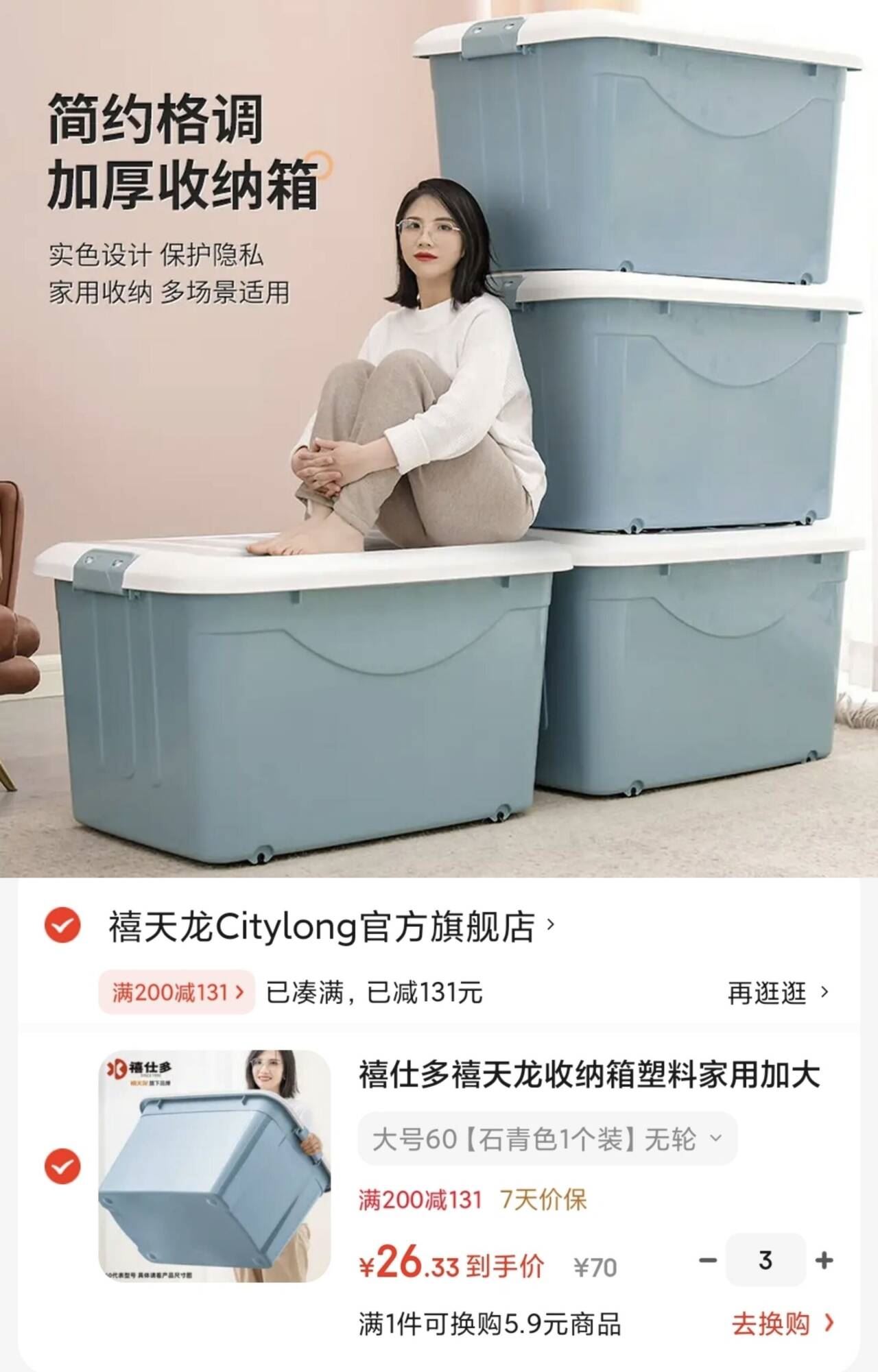Increase the quantity with plus button
The height and width of the screenshot is (1372, 878).
click(824, 1260)
